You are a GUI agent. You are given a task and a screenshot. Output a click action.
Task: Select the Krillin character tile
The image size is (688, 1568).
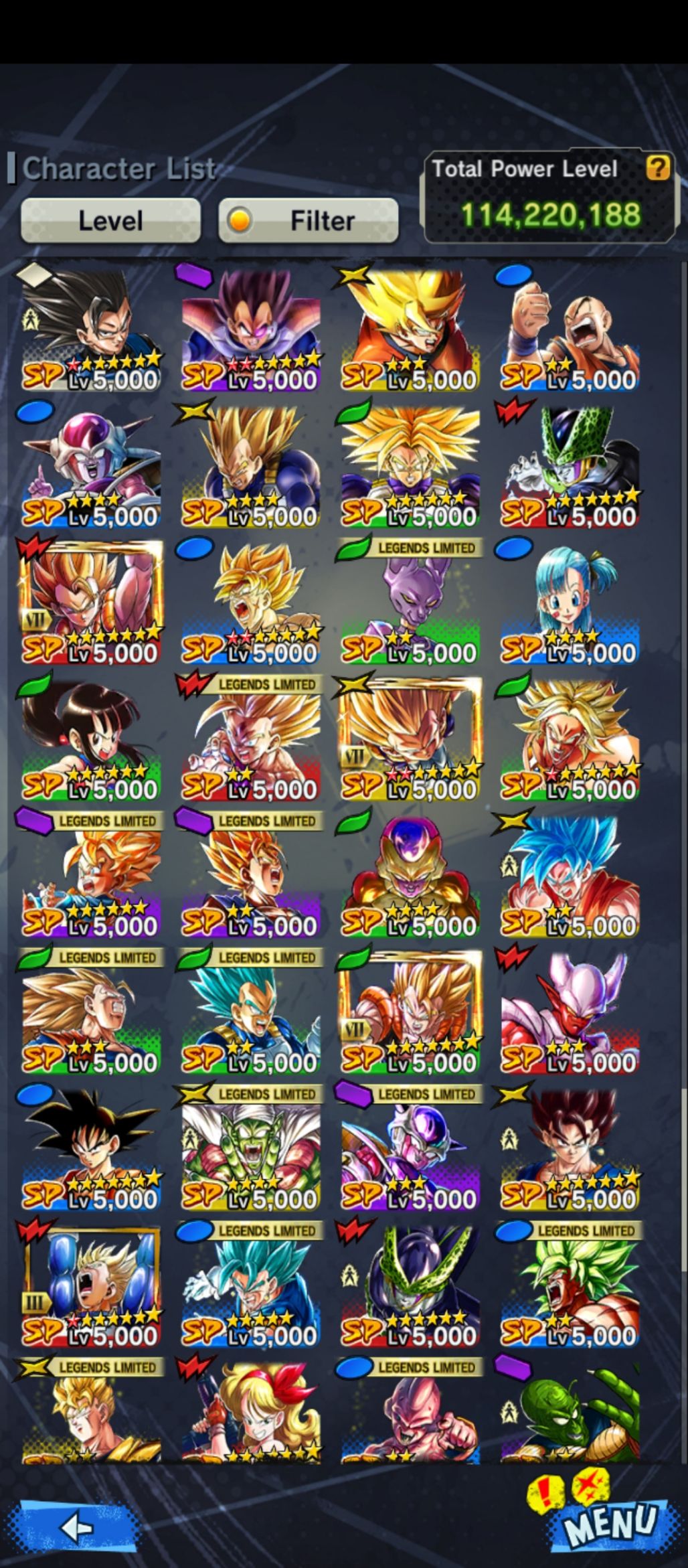coord(570,329)
